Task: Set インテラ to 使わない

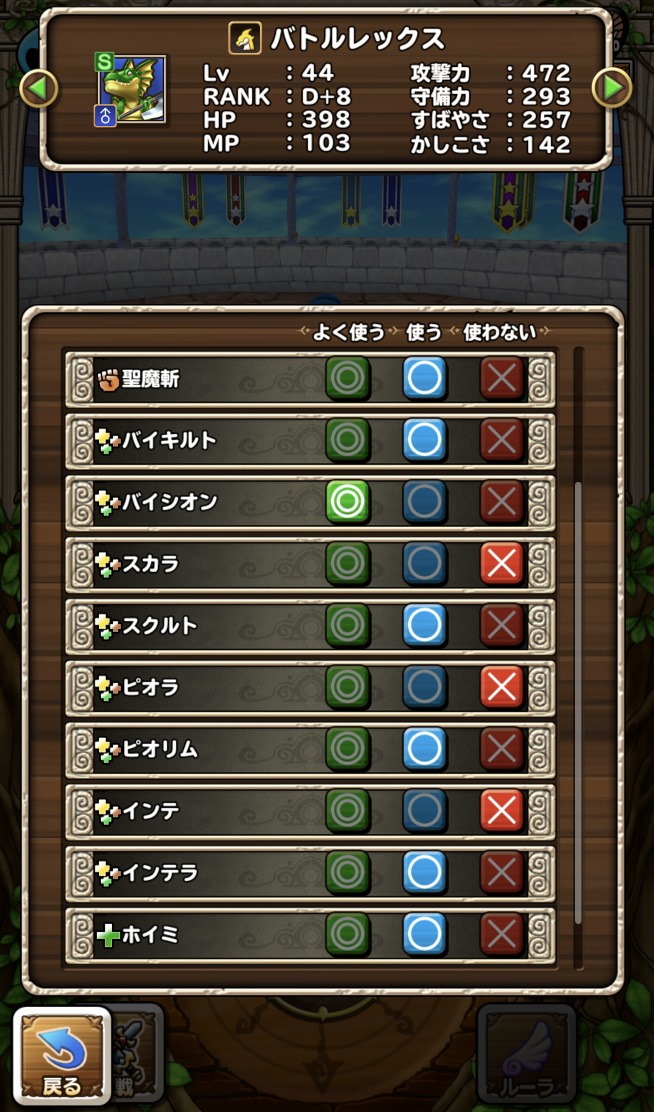Action: [502, 872]
